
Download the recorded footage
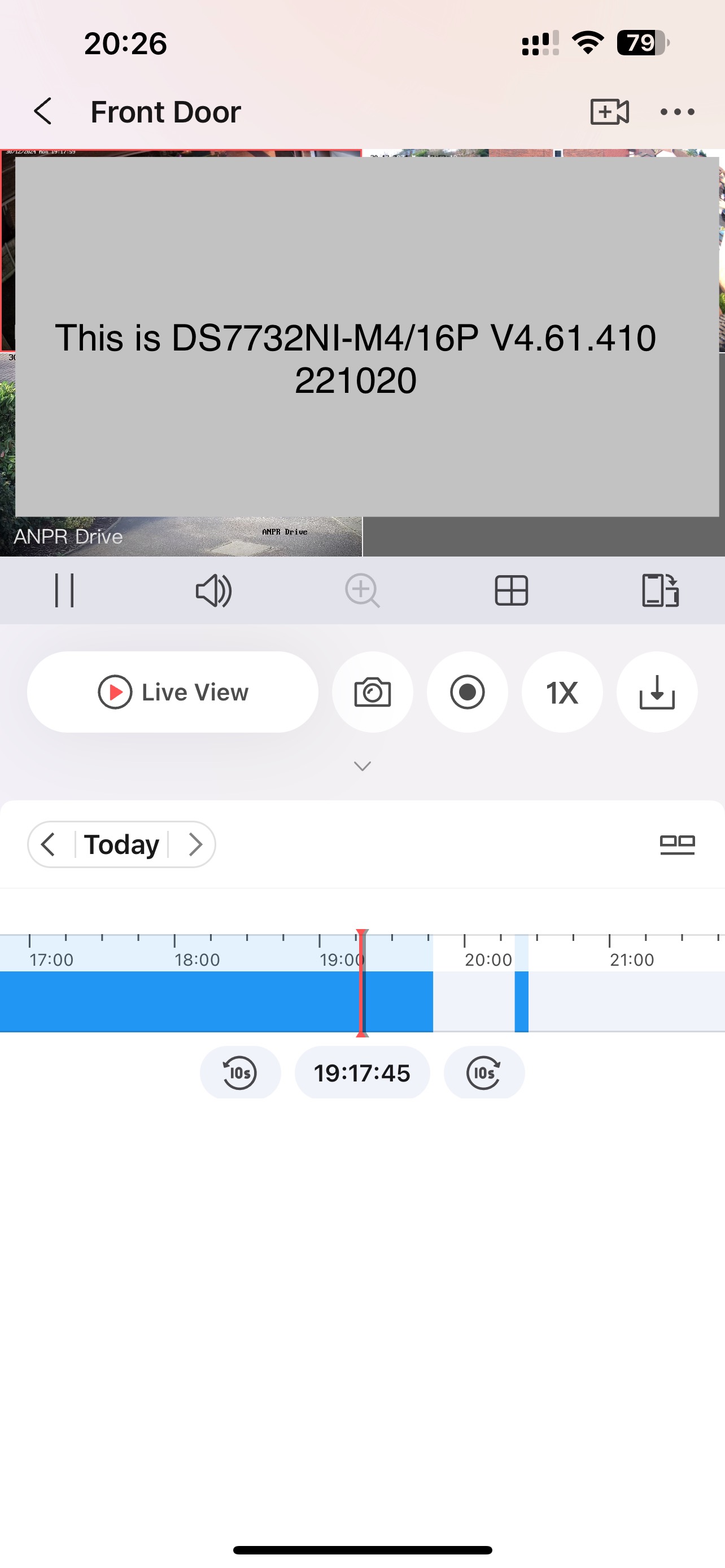click(657, 692)
